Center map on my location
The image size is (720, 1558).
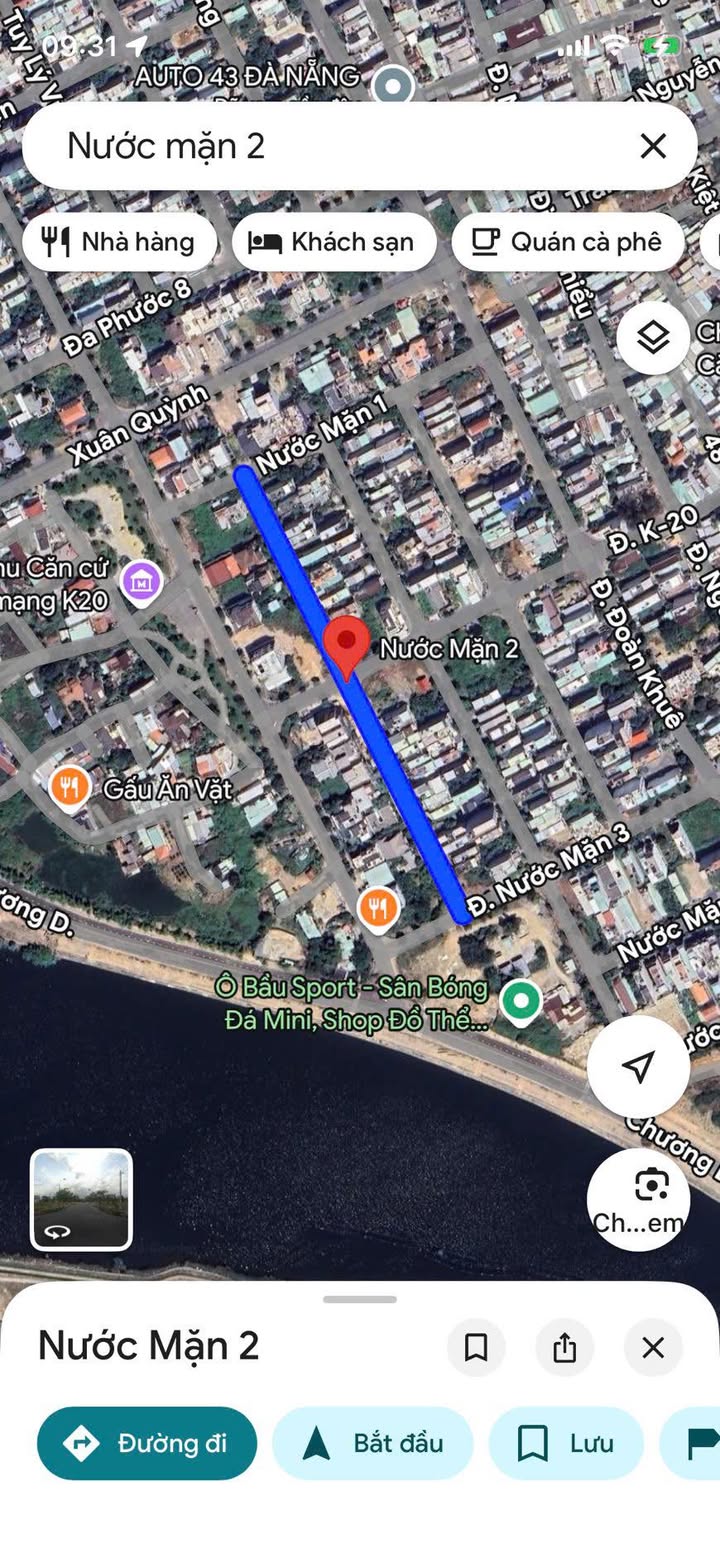click(x=638, y=1066)
